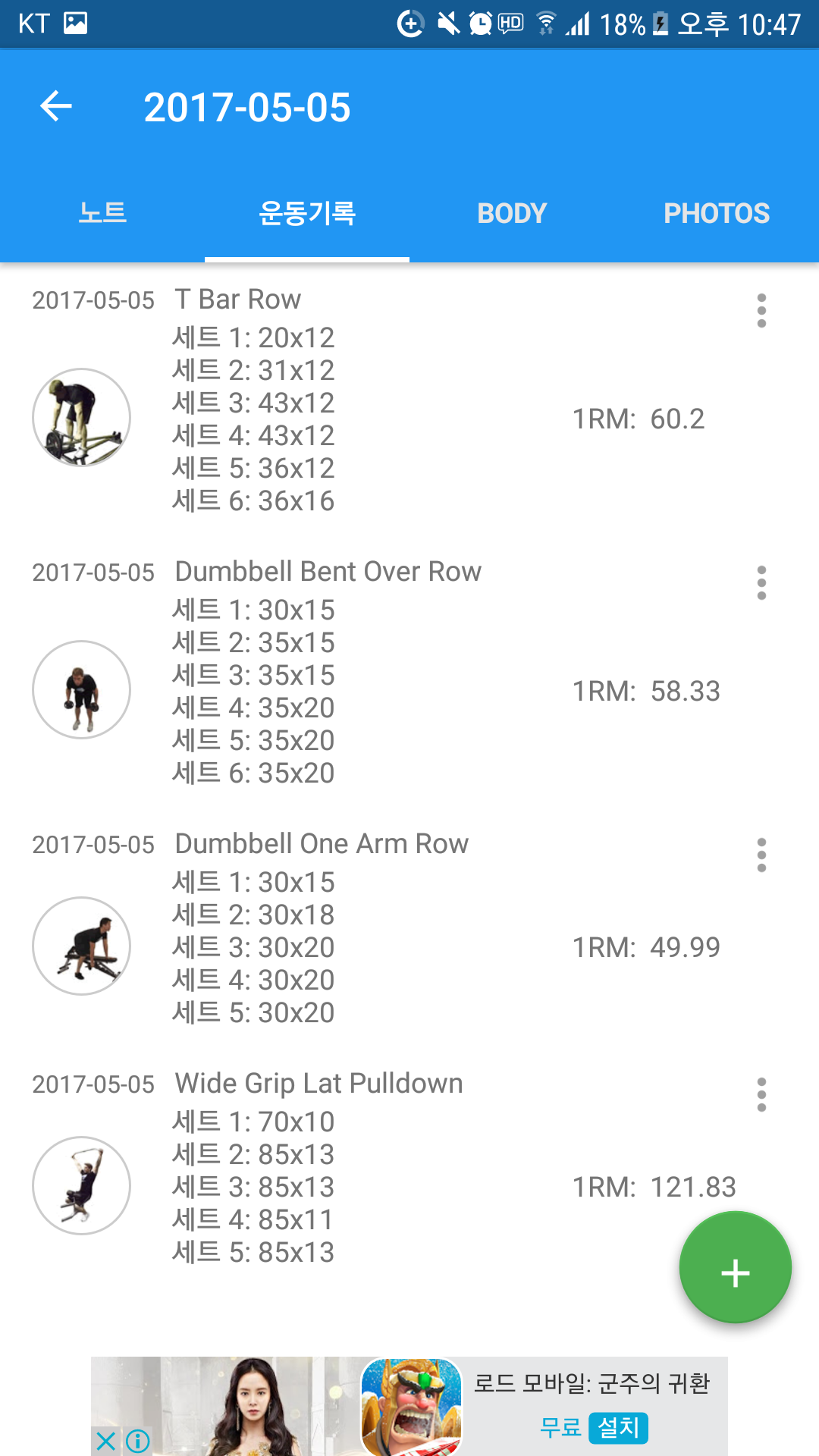819x1456 pixels.
Task: Open overflow menu for Dumbbell One Arm Row
Action: click(x=761, y=855)
